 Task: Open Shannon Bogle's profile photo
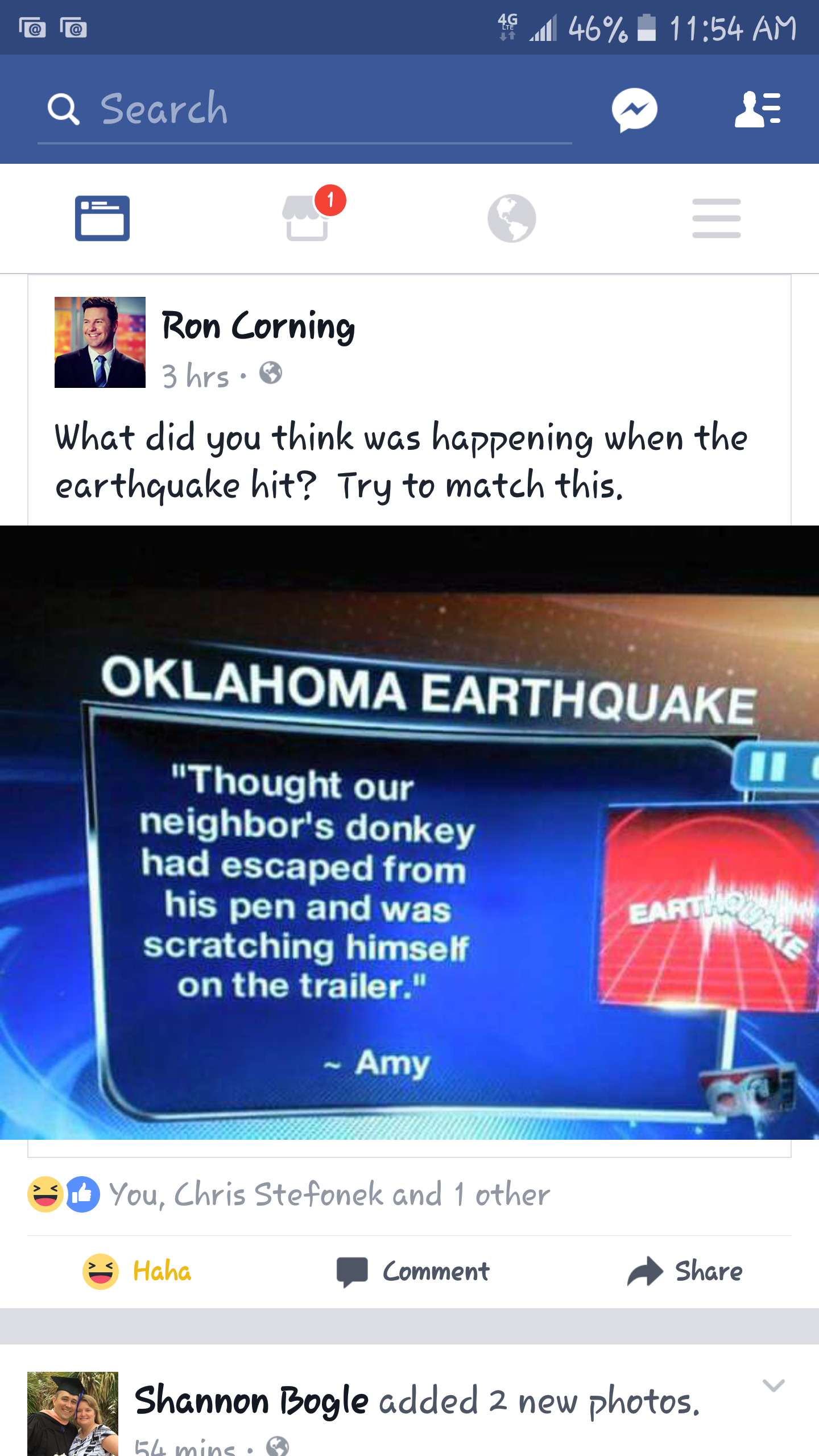pyautogui.click(x=73, y=1414)
